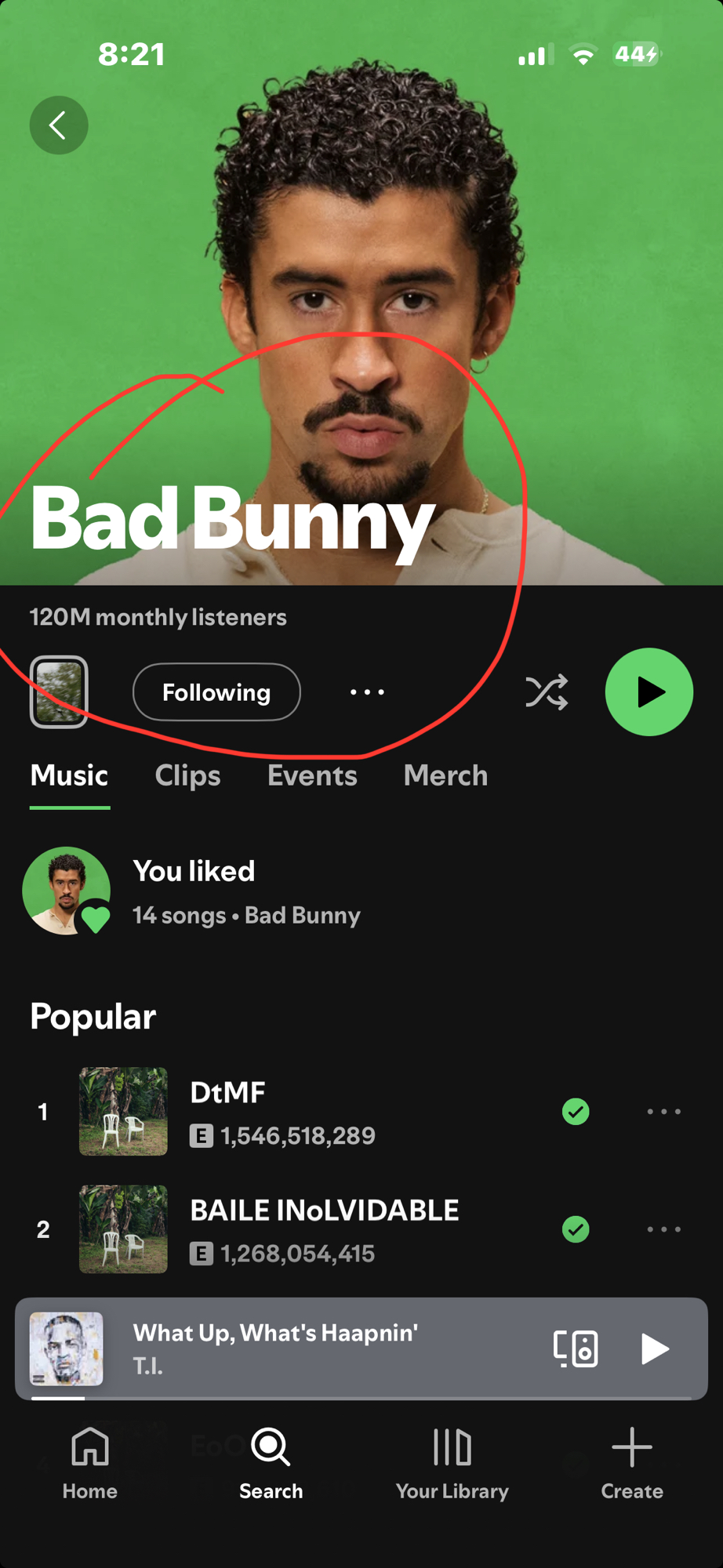Toggle shuffle for the artist's music
Viewport: 723px width, 1568px height.
tap(547, 692)
